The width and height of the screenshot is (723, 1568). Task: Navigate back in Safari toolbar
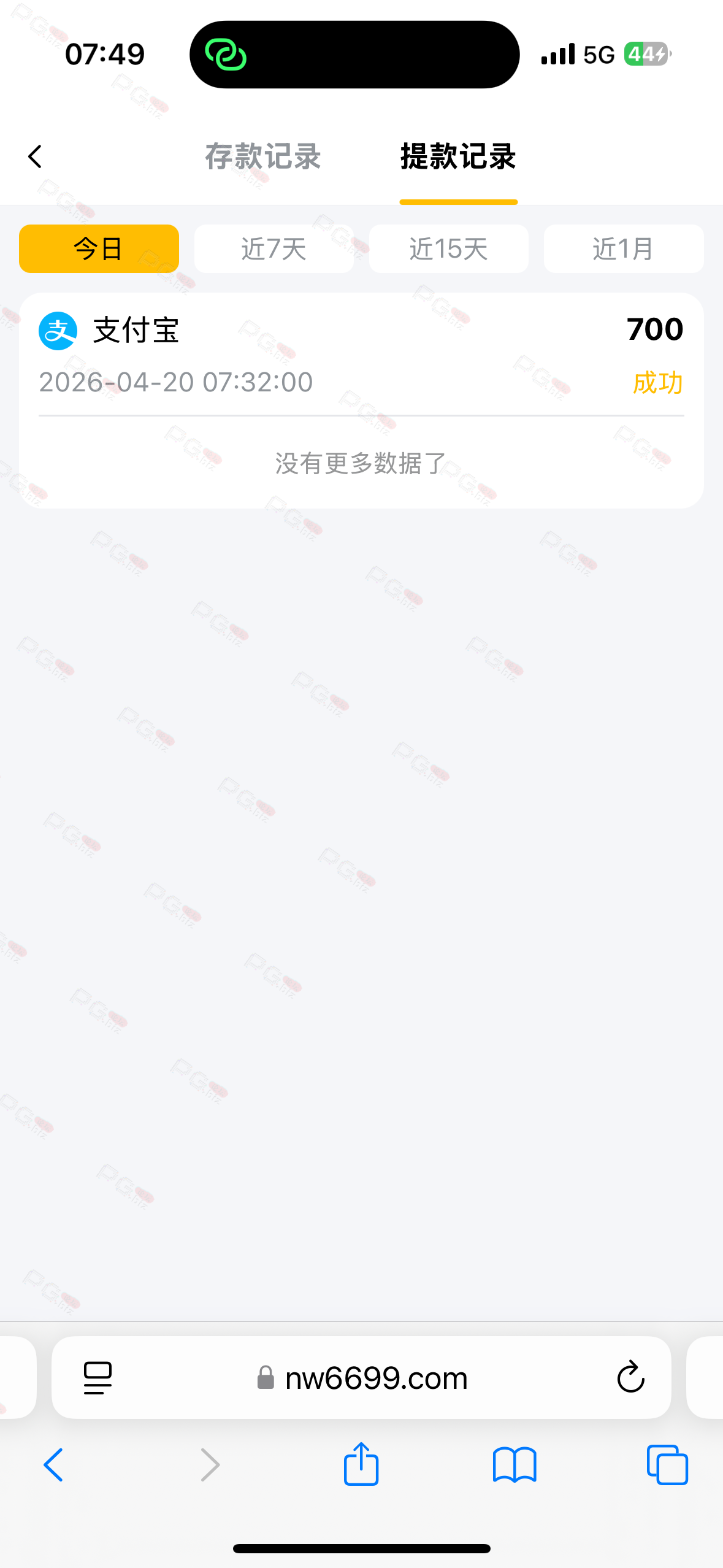(53, 1465)
